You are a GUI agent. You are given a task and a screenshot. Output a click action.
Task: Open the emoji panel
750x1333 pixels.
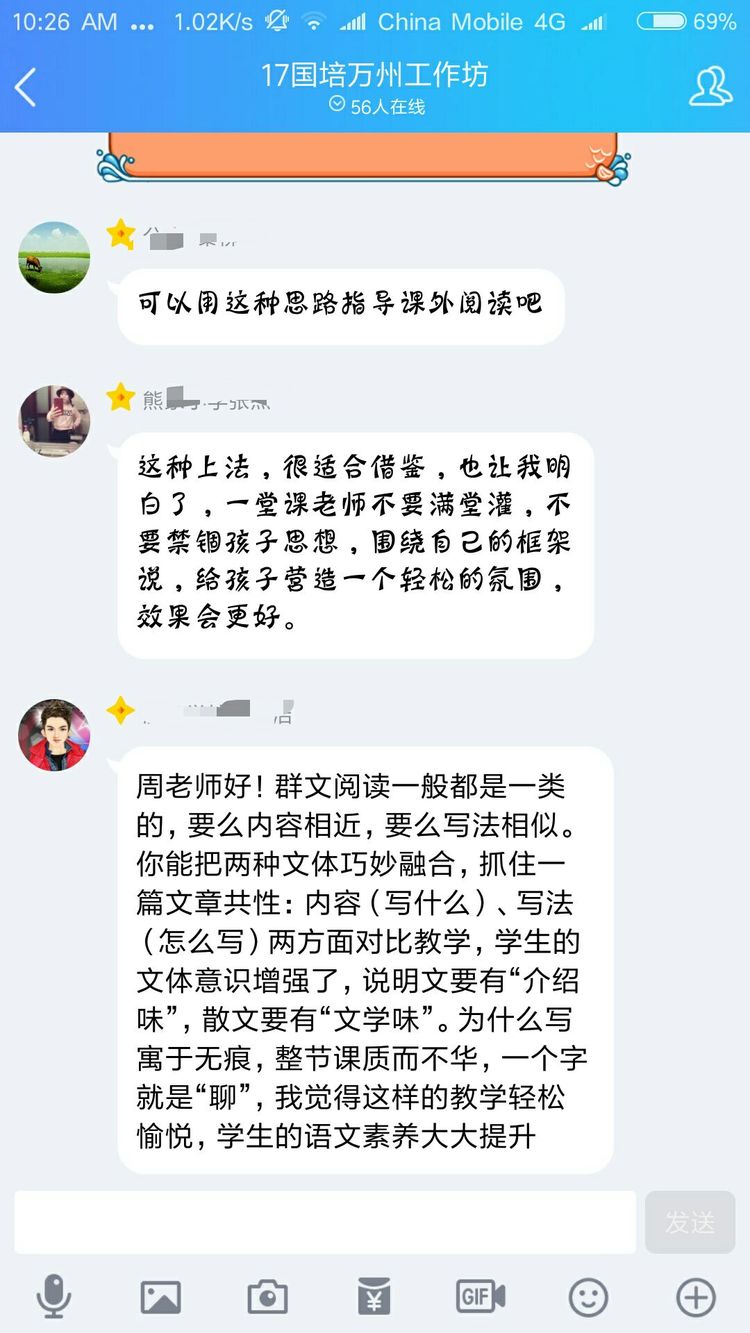coord(588,1297)
